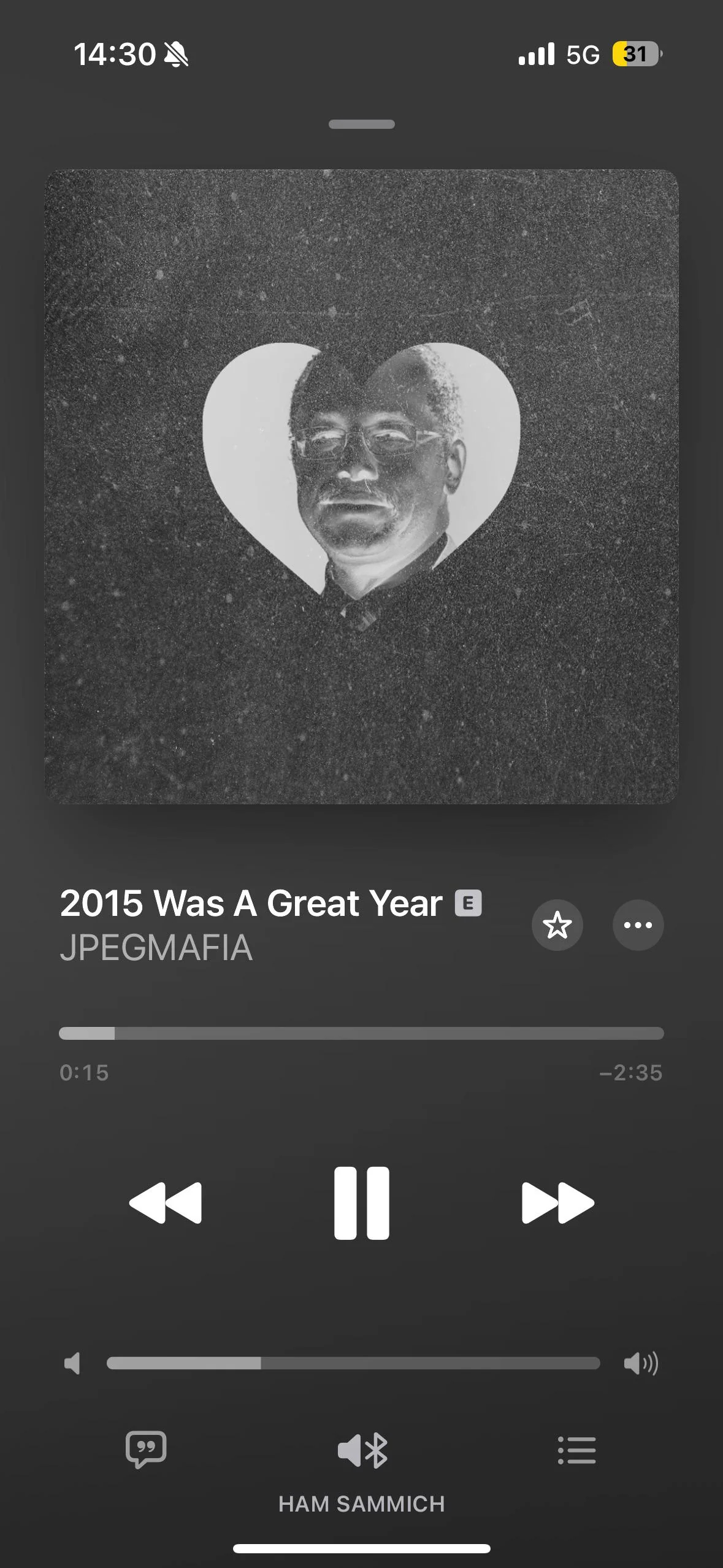Tap the song progress bar
Viewport: 723px width, 1568px height.
pyautogui.click(x=361, y=1033)
